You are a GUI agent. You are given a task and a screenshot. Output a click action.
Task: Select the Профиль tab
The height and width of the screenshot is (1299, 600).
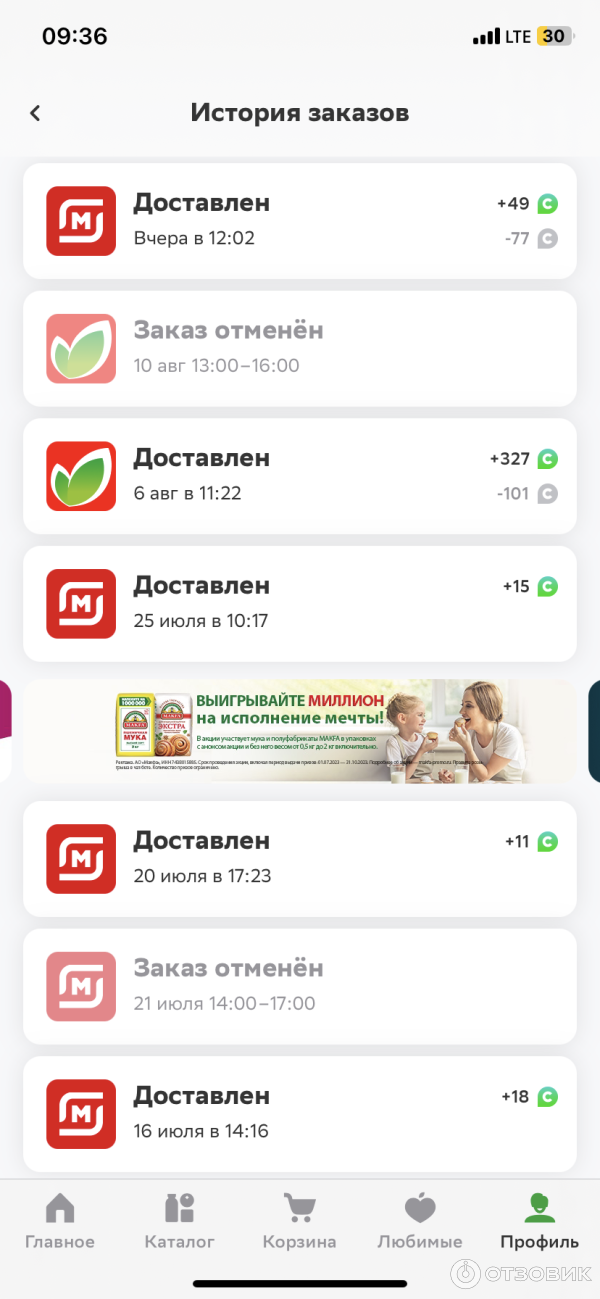[540, 1222]
